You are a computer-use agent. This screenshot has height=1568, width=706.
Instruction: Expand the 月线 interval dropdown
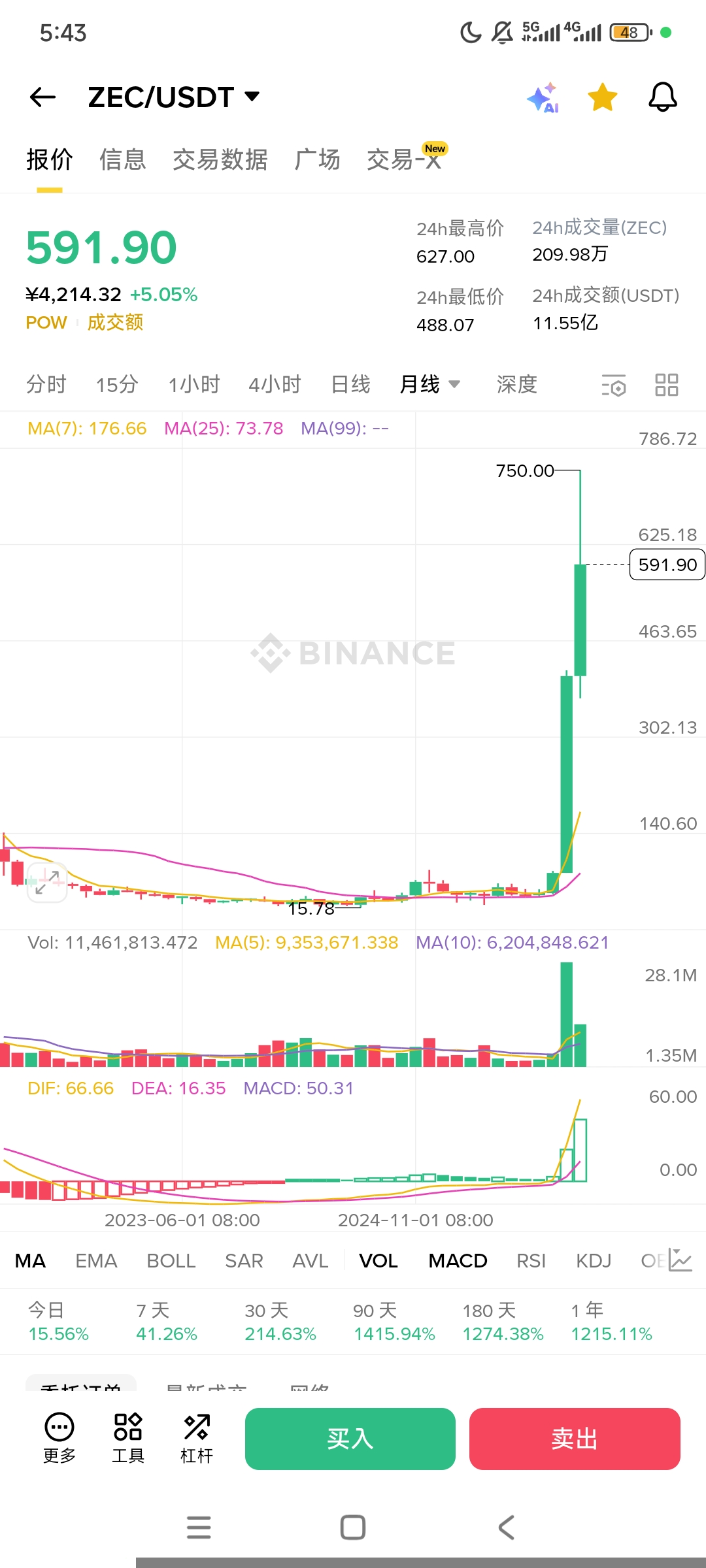tap(429, 384)
